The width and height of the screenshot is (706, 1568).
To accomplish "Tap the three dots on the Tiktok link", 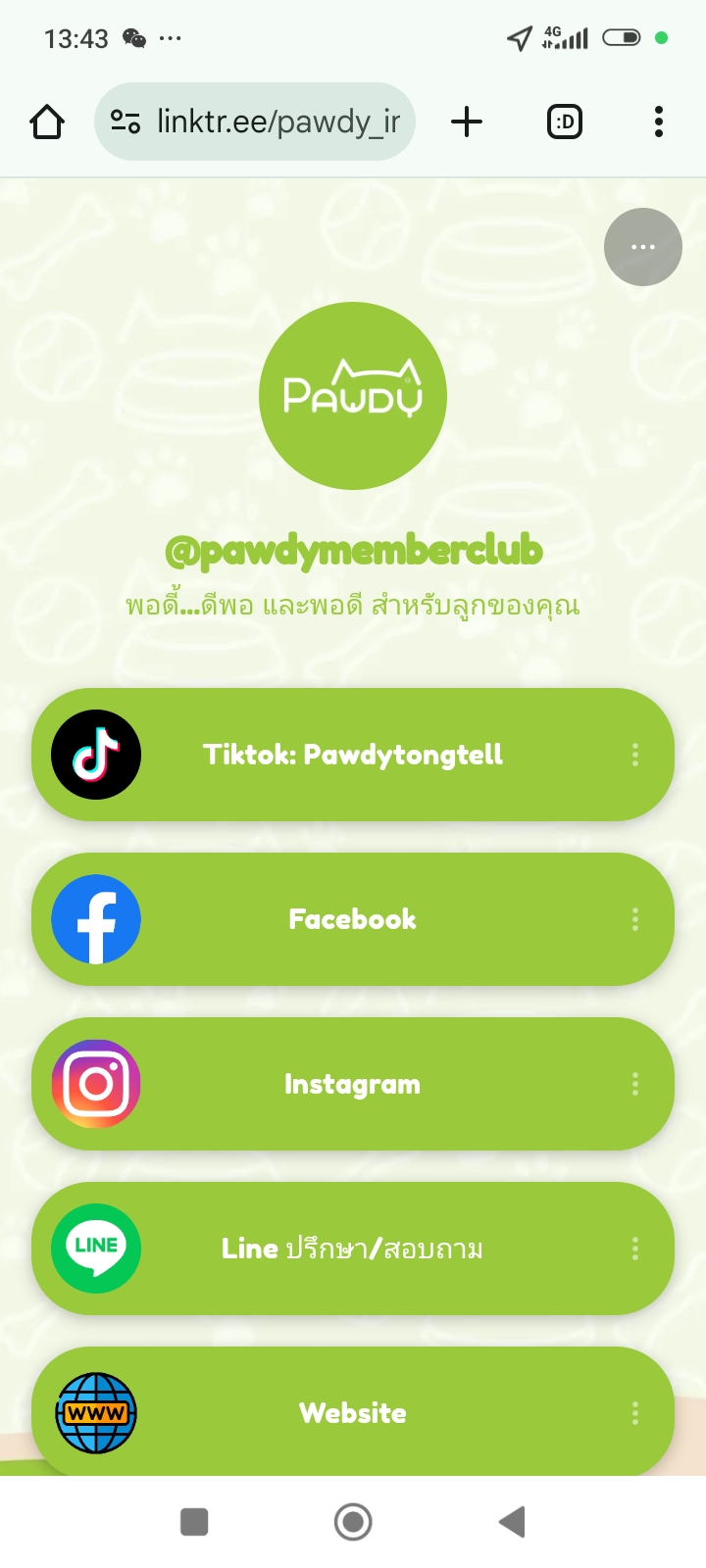I will coord(635,755).
